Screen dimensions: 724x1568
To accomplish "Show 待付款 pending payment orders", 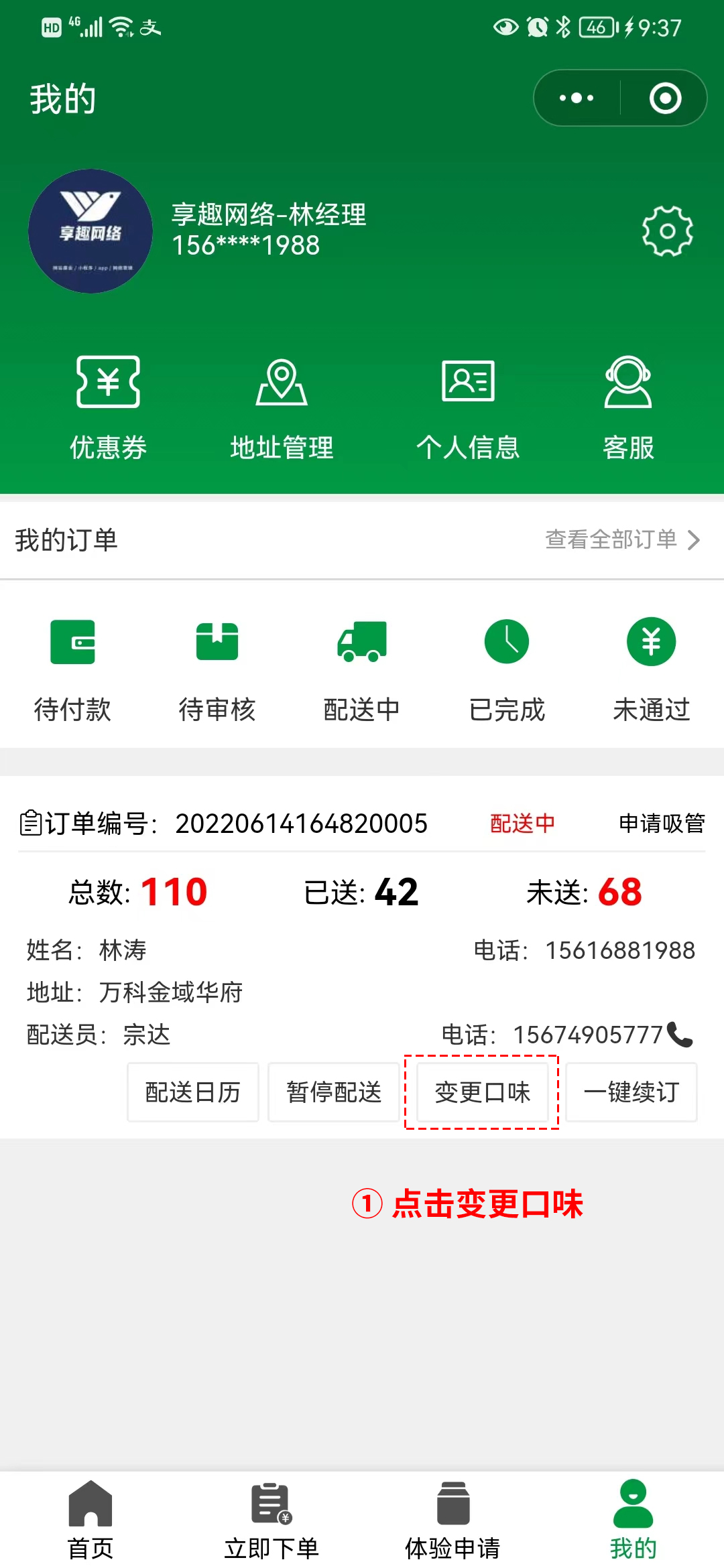I will (x=72, y=669).
